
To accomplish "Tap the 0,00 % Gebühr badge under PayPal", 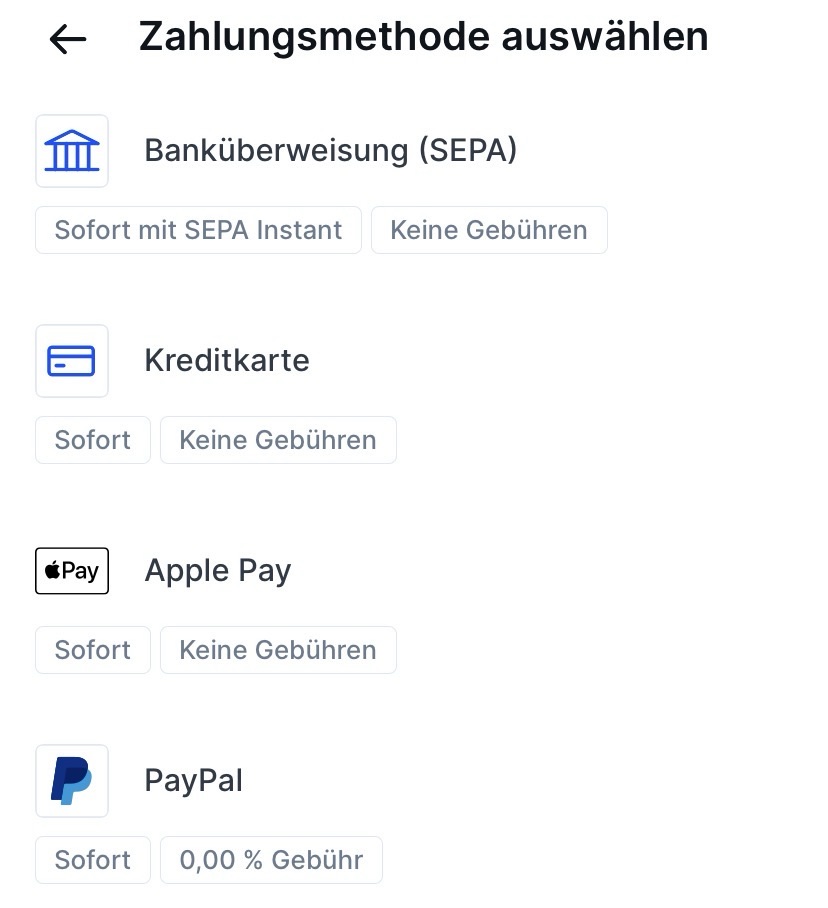I will tap(271, 859).
